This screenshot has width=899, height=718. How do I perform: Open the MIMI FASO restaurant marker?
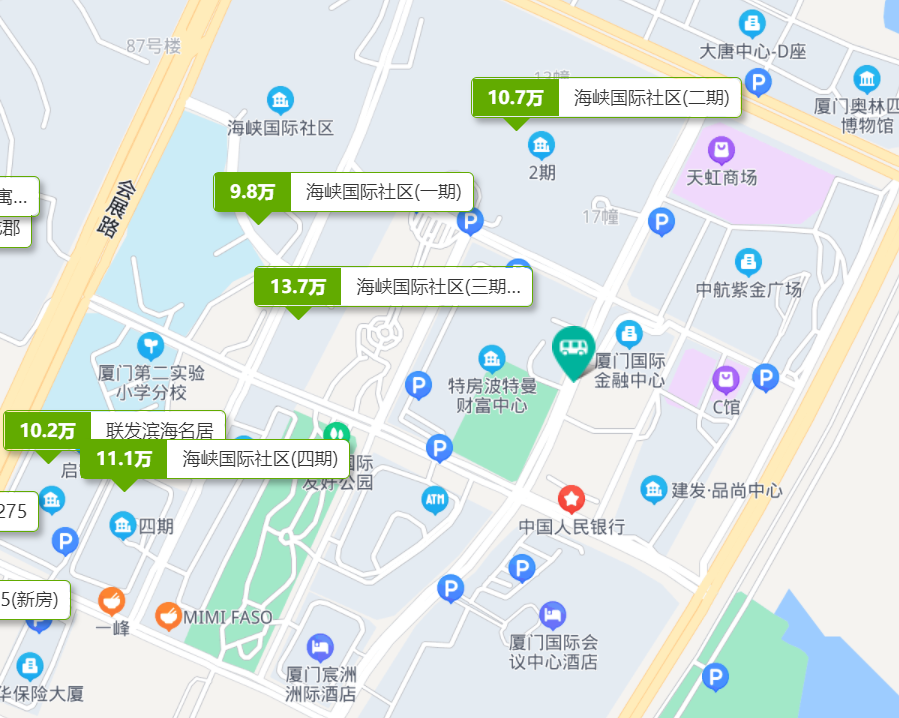169,617
